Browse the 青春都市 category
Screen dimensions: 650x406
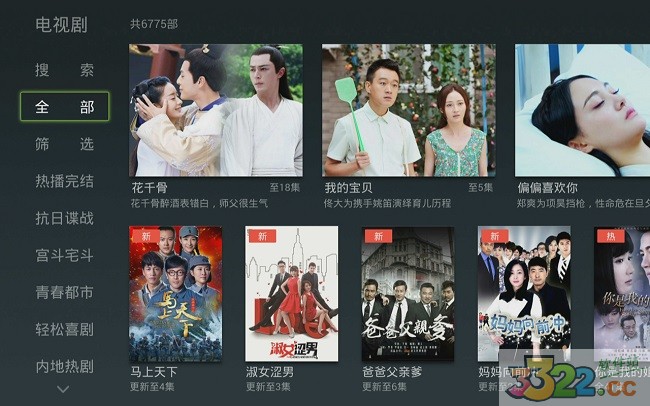(x=64, y=292)
